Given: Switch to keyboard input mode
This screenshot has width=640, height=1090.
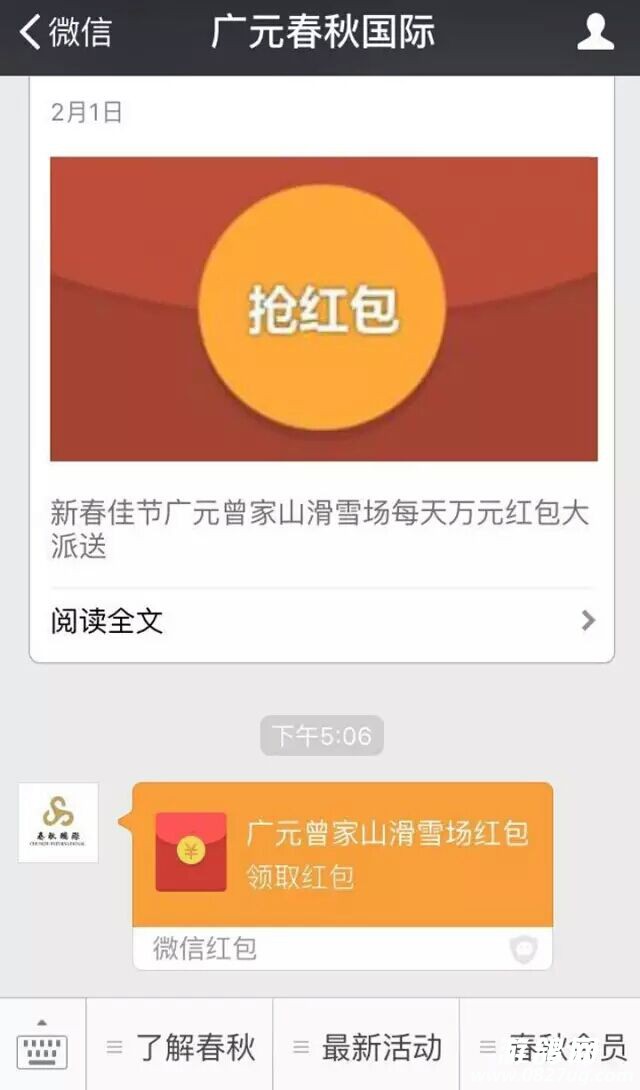Looking at the screenshot, I should (42, 1045).
